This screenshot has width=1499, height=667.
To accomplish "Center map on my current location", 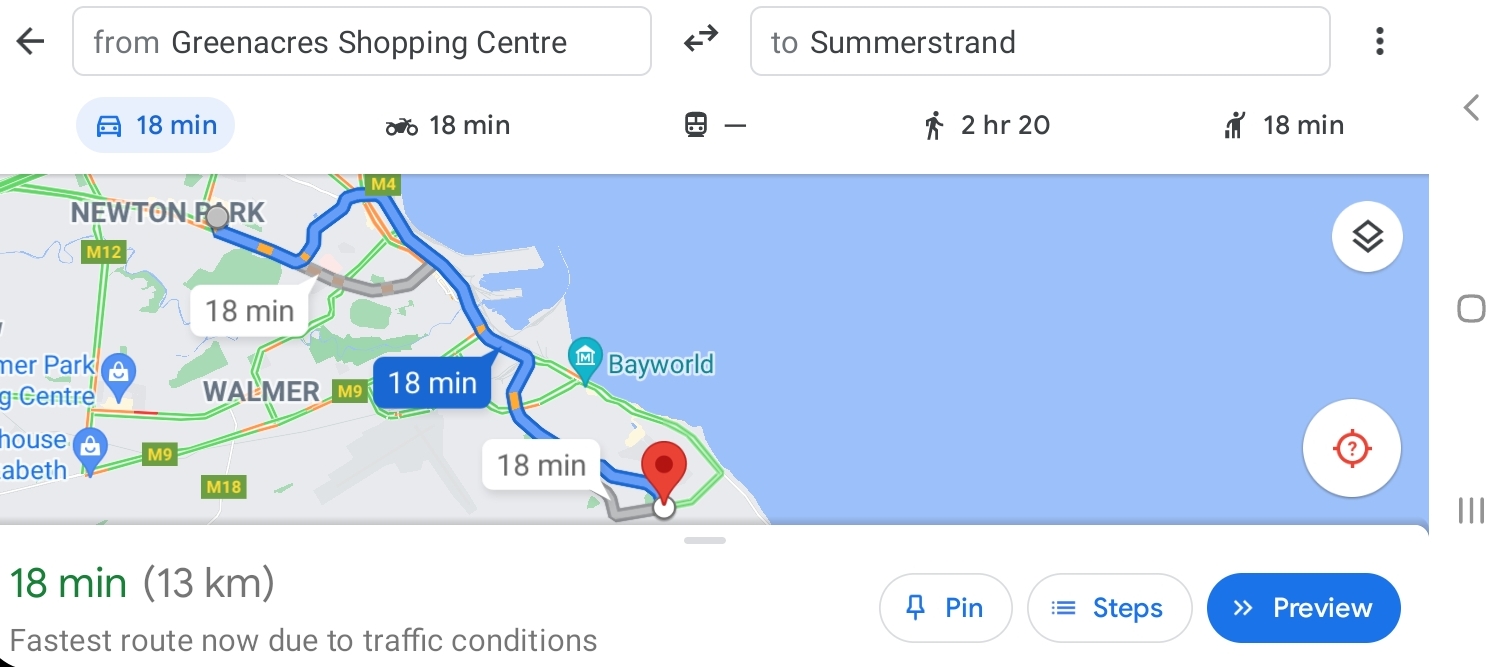I will click(x=1351, y=448).
